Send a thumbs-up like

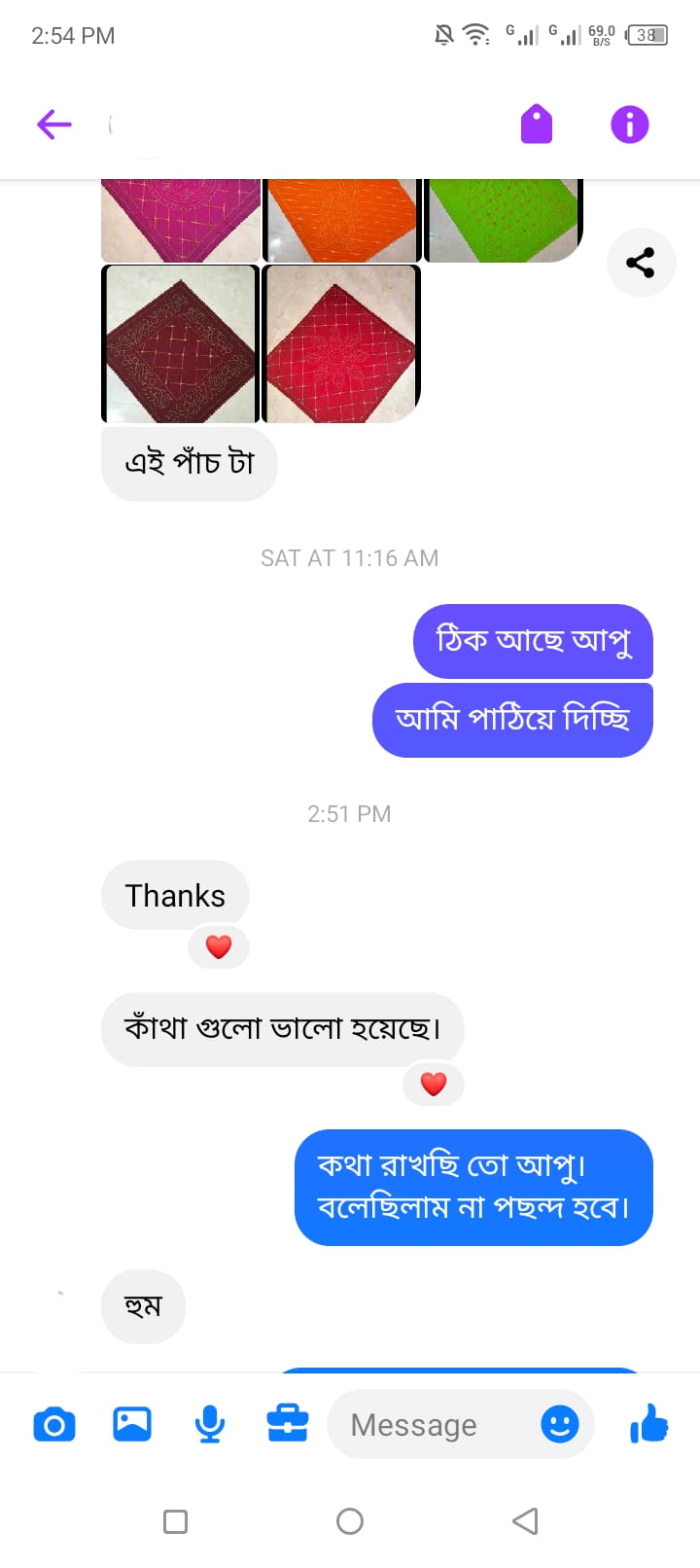[x=649, y=1425]
